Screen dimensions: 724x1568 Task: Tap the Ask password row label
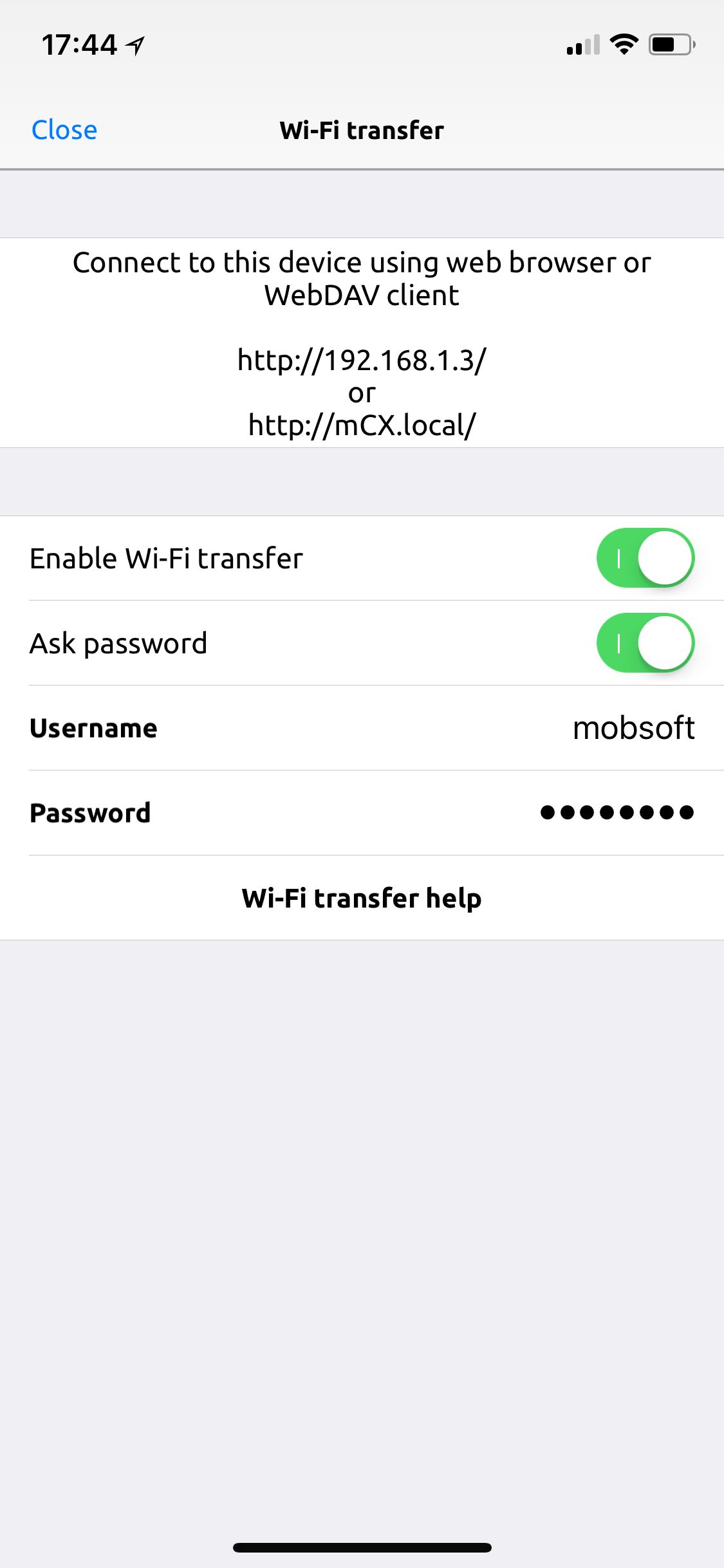[x=118, y=642]
